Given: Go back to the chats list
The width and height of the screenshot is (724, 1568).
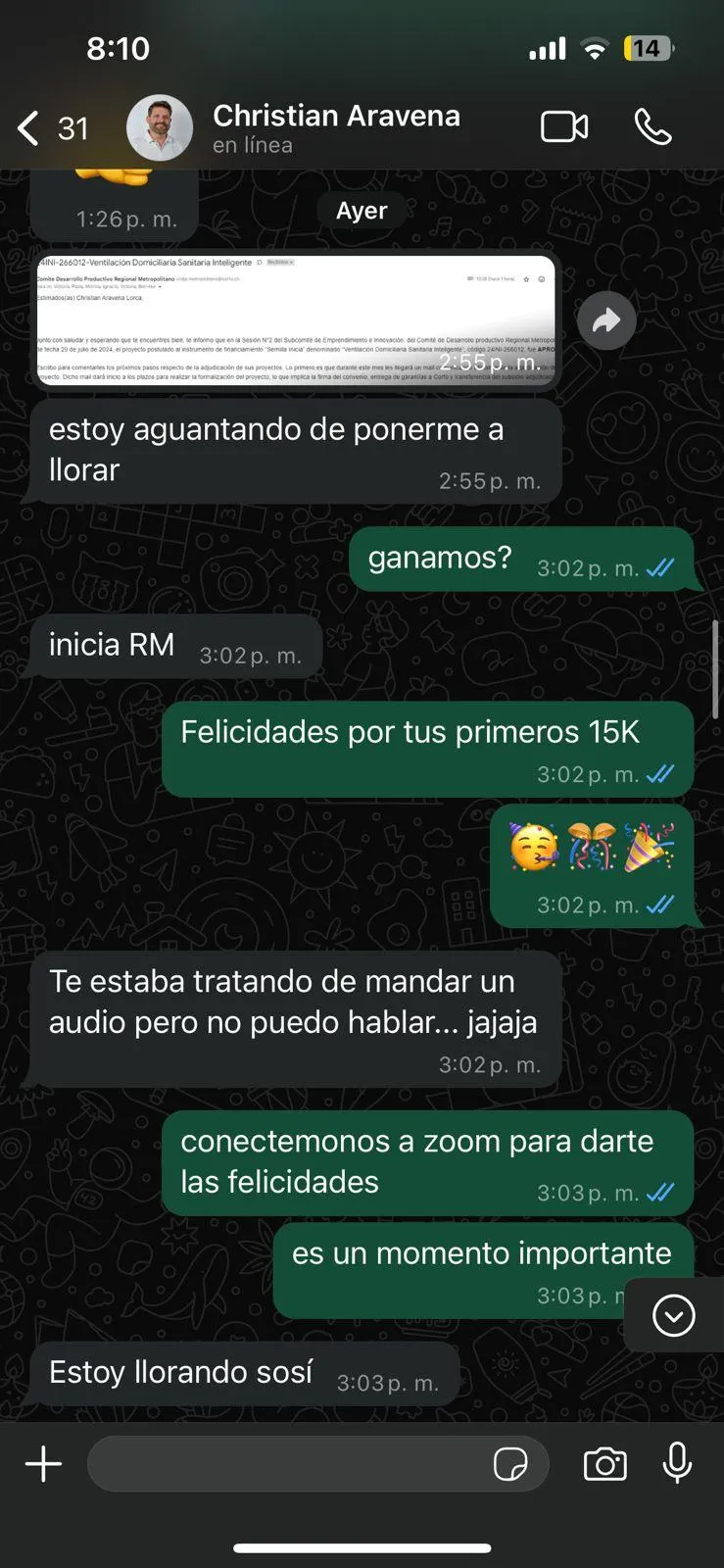Looking at the screenshot, I should 51,128.
